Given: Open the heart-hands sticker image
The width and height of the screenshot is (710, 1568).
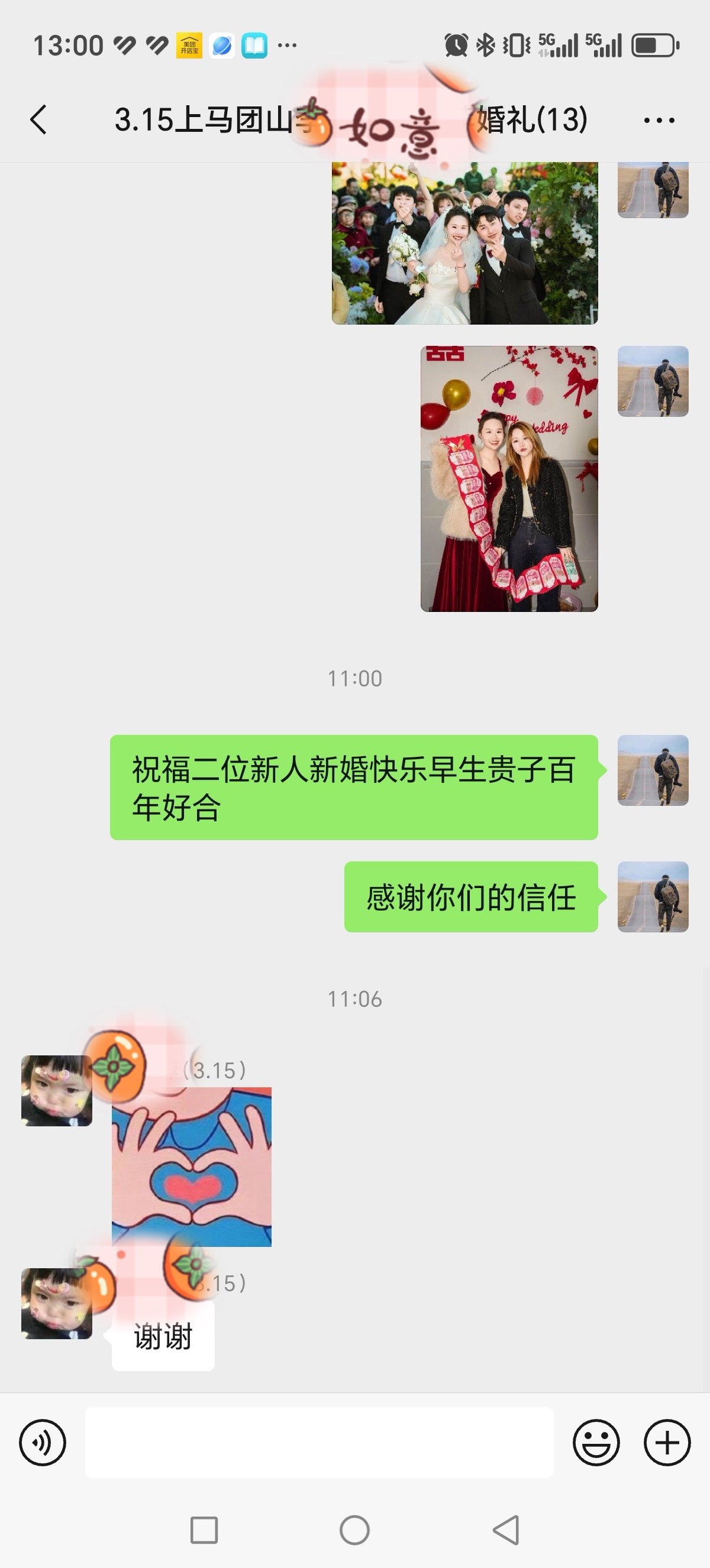Looking at the screenshot, I should tap(191, 1167).
